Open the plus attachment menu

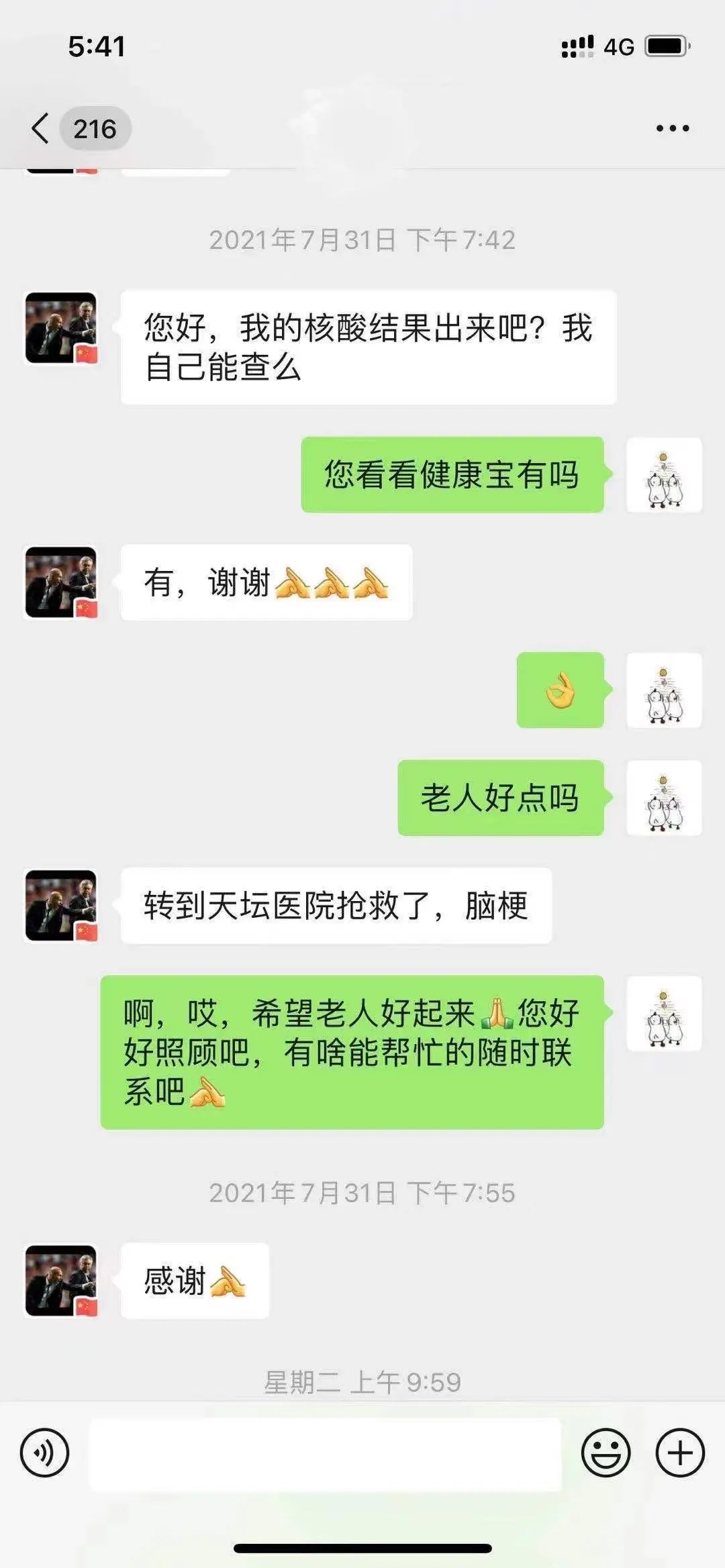coord(679,1453)
